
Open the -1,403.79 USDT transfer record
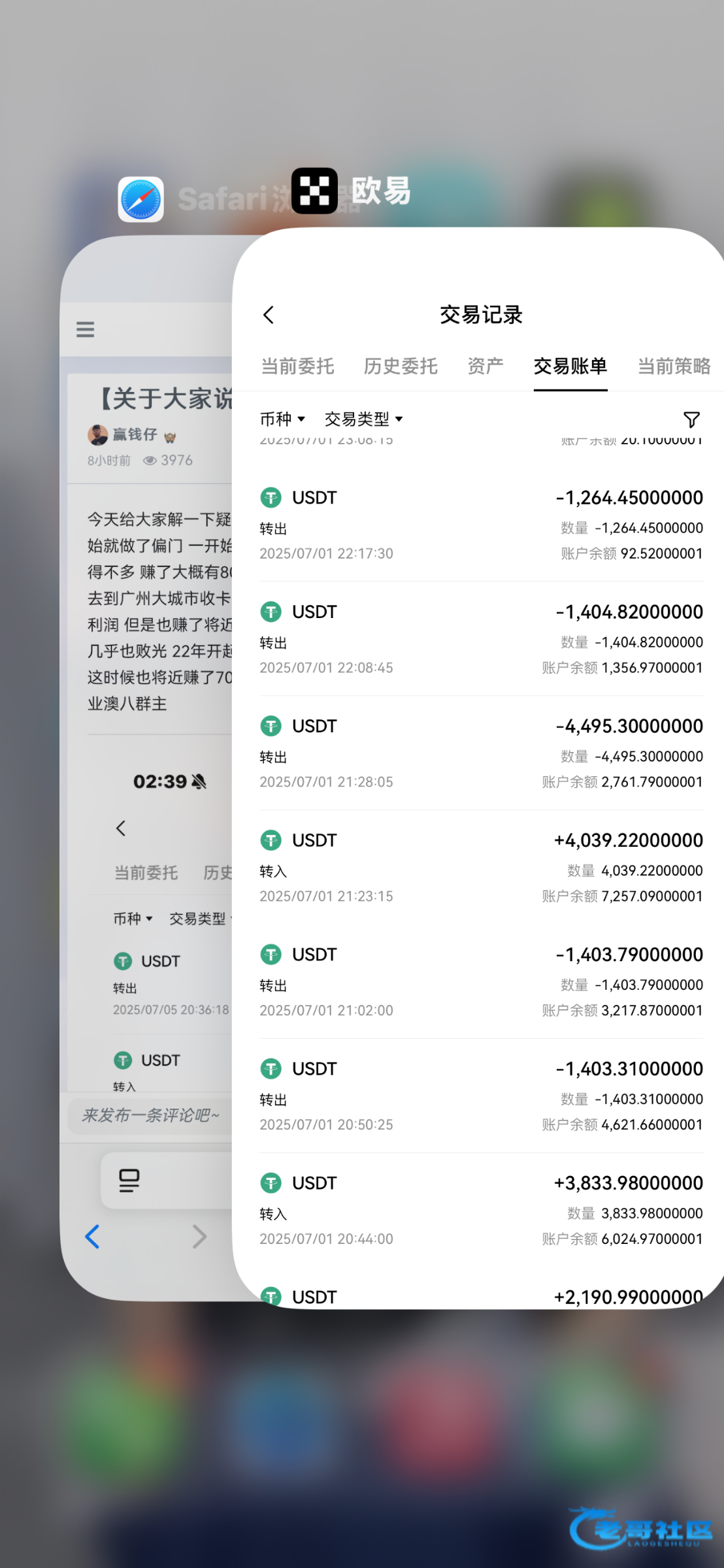[x=481, y=982]
